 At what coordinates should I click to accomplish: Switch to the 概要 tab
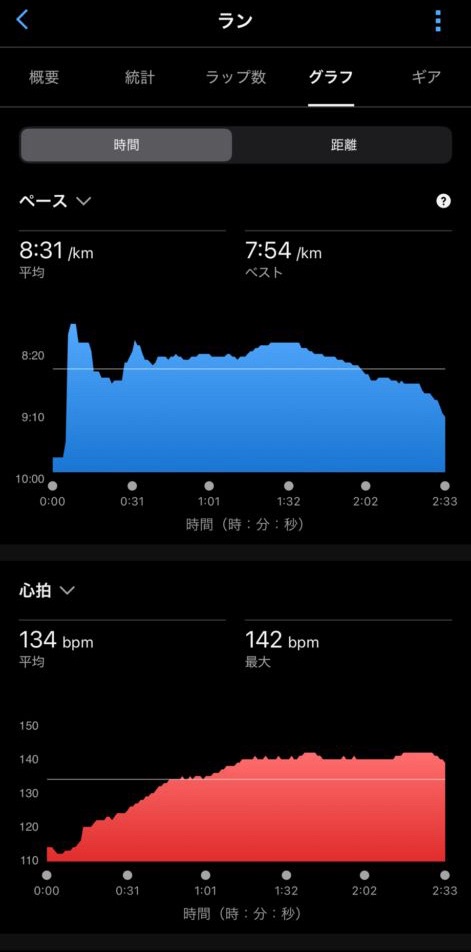(44, 77)
